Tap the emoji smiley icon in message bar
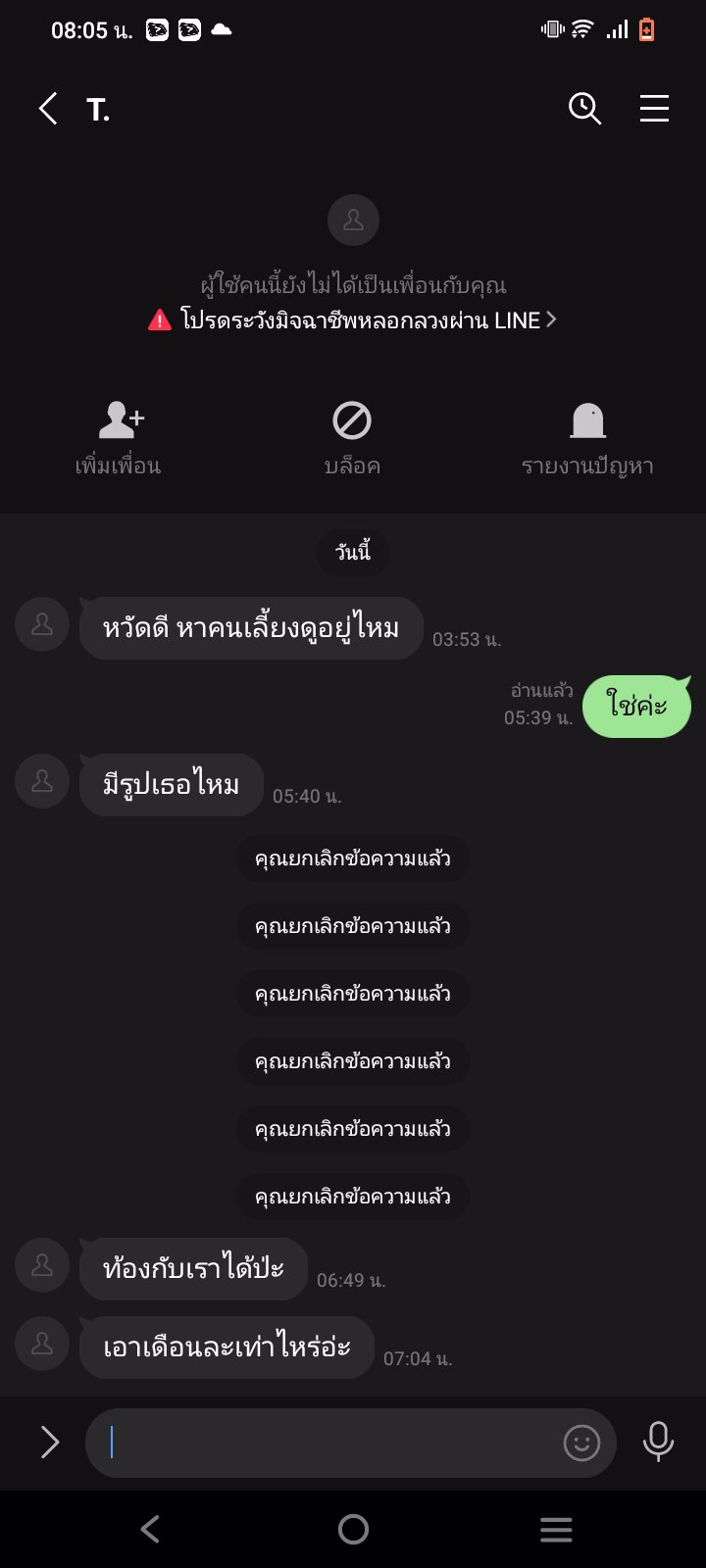This screenshot has width=706, height=1568. 581,1443
